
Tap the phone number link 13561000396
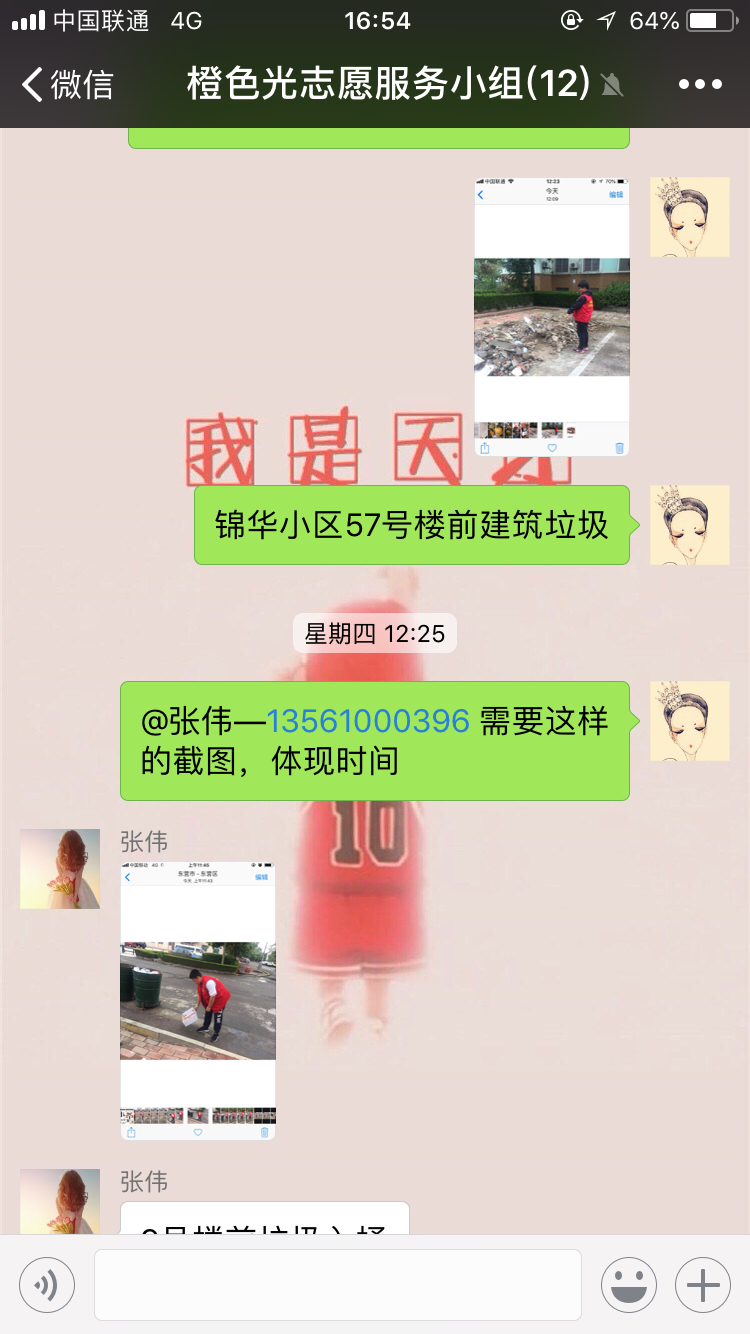tap(368, 721)
